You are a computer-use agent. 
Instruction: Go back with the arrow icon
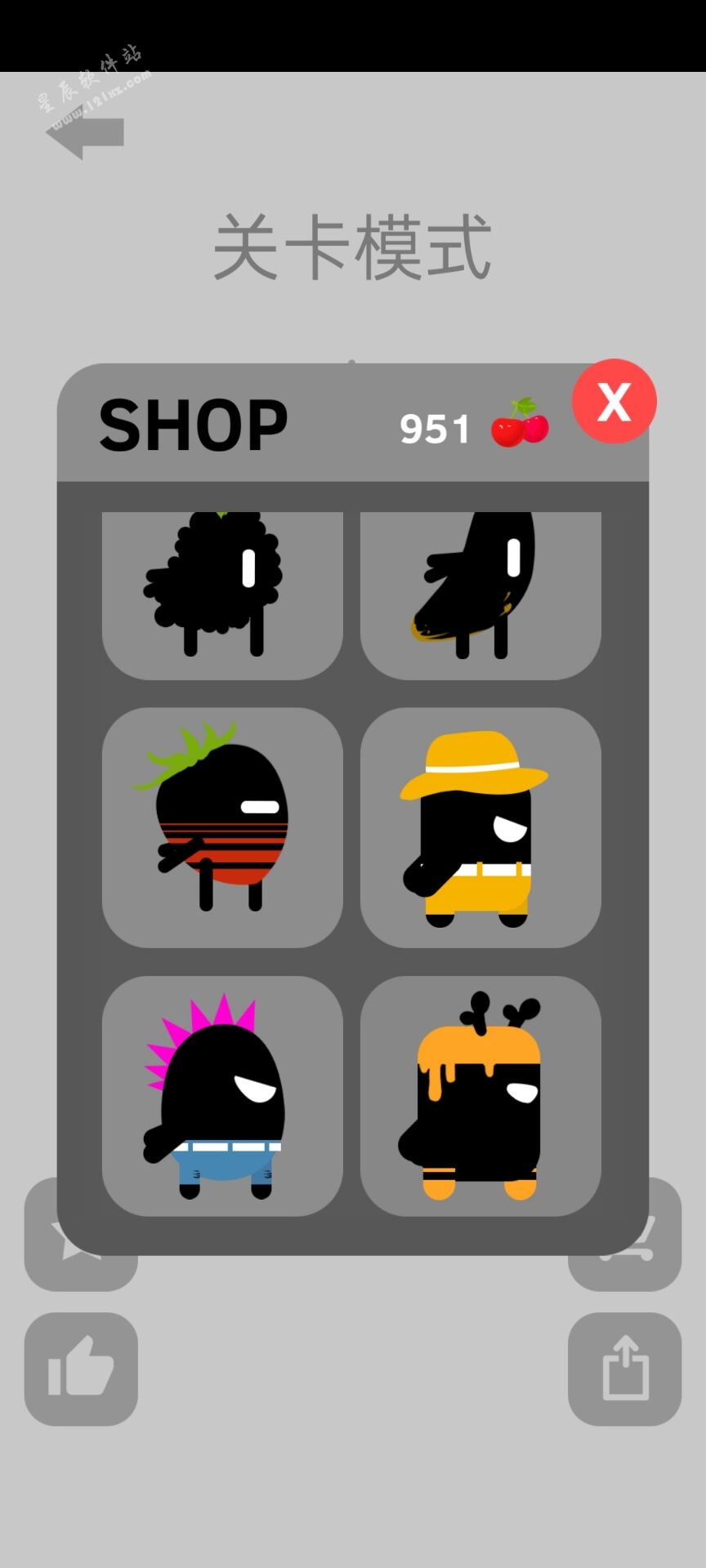pos(86,136)
